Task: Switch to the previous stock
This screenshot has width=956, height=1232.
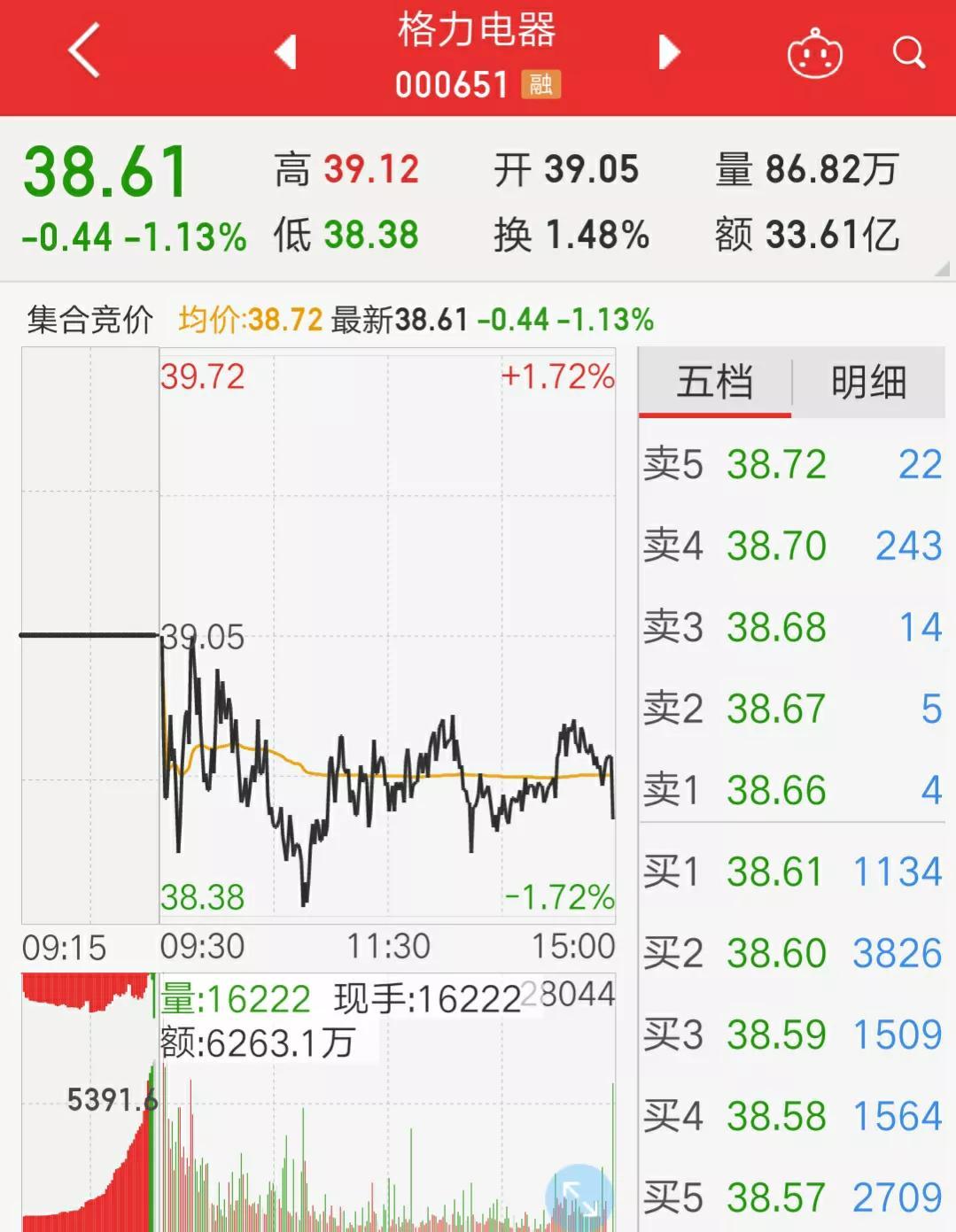Action: (x=285, y=52)
